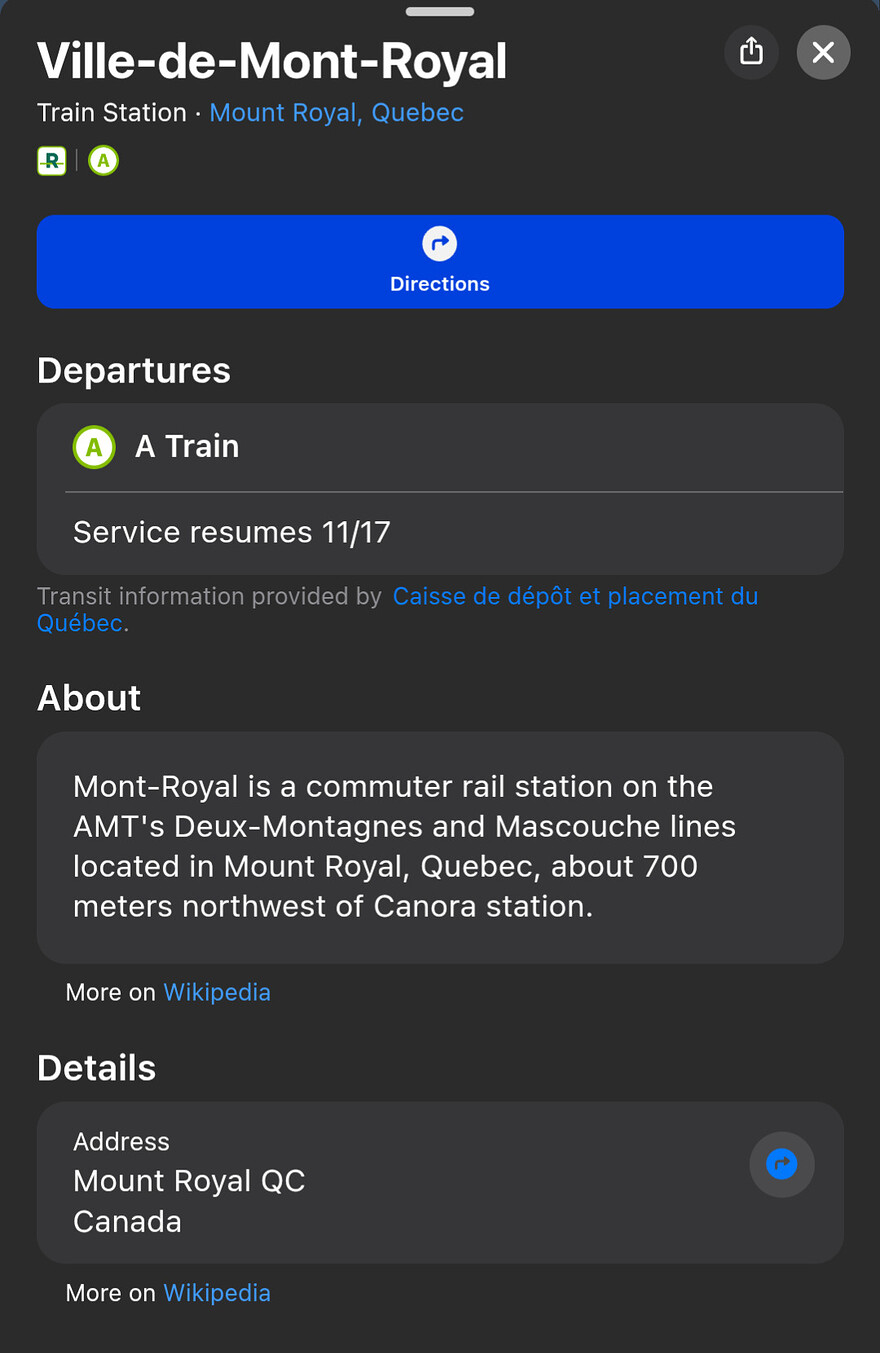Open the Directions button

[x=440, y=262]
